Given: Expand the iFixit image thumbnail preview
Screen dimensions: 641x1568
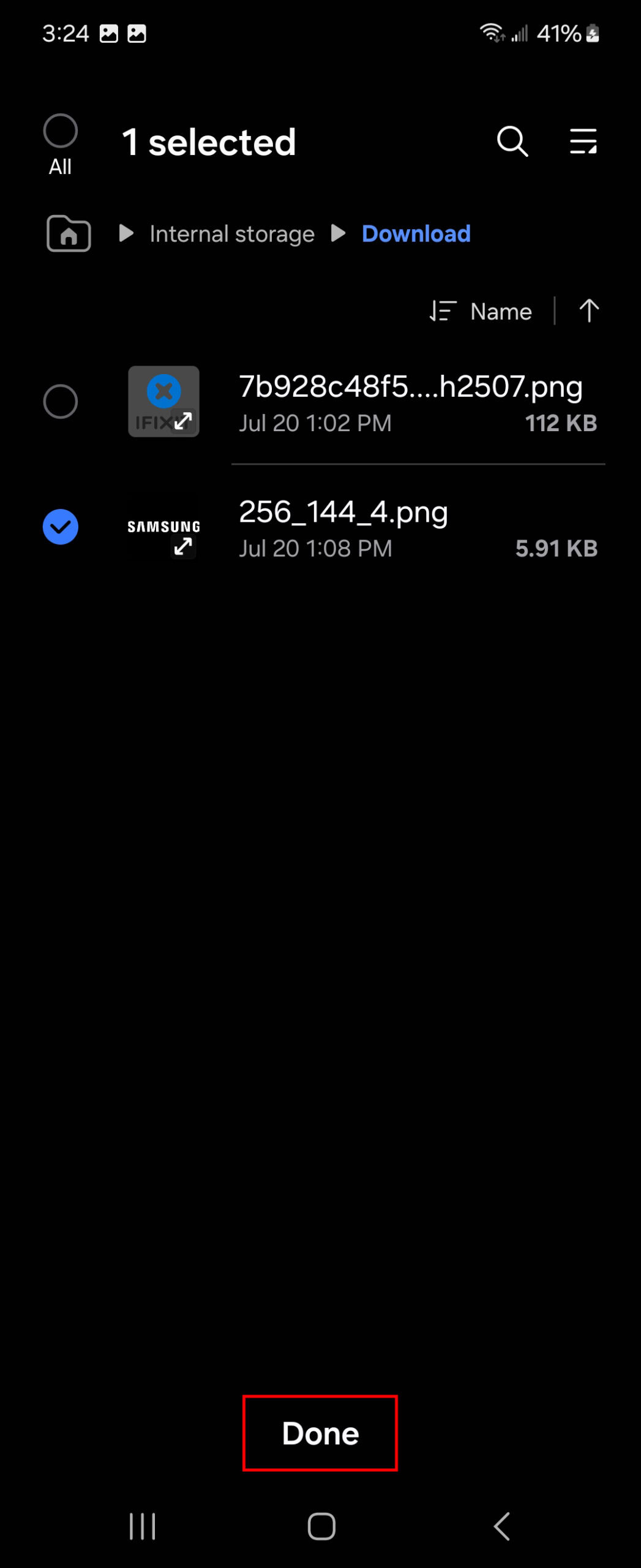Looking at the screenshot, I should click(183, 421).
